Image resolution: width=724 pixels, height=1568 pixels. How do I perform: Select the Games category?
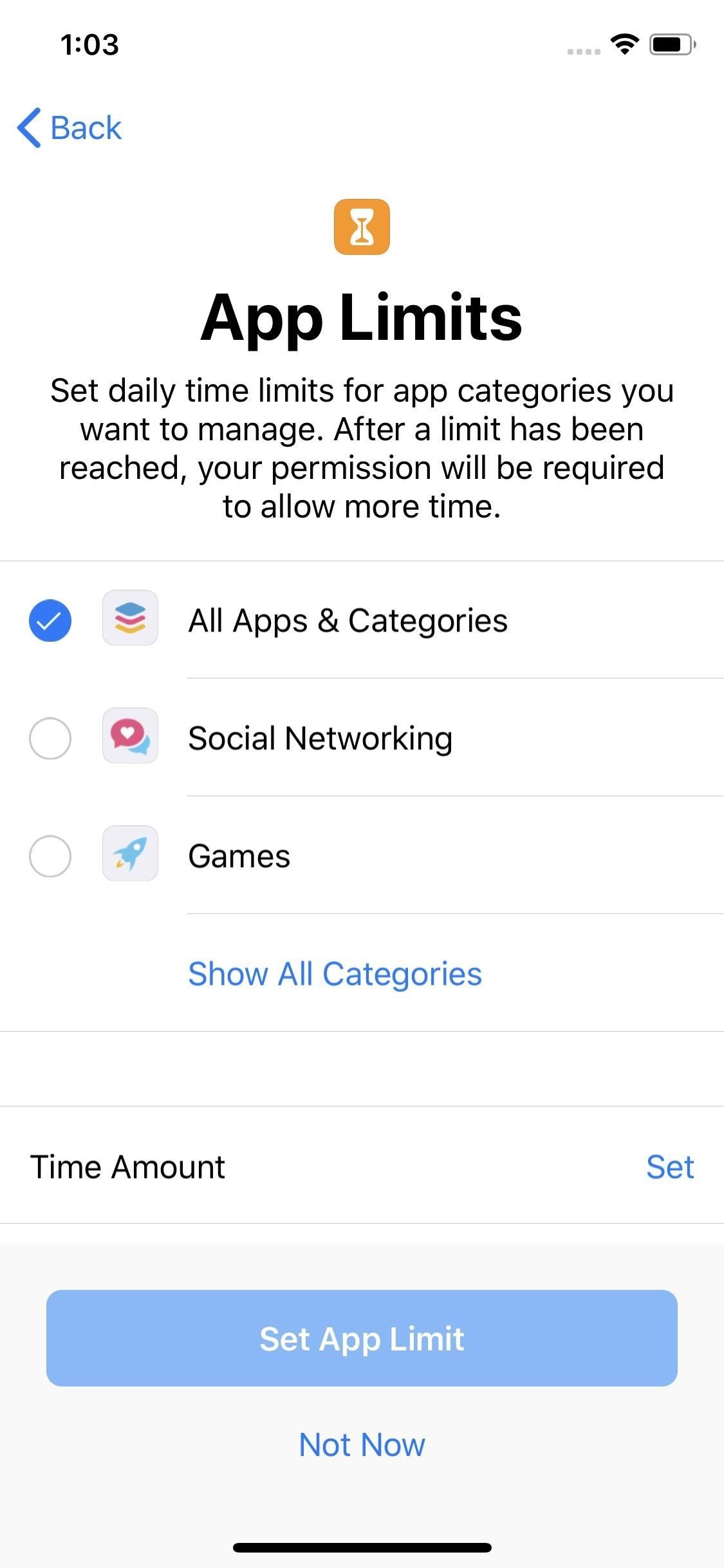(x=50, y=856)
